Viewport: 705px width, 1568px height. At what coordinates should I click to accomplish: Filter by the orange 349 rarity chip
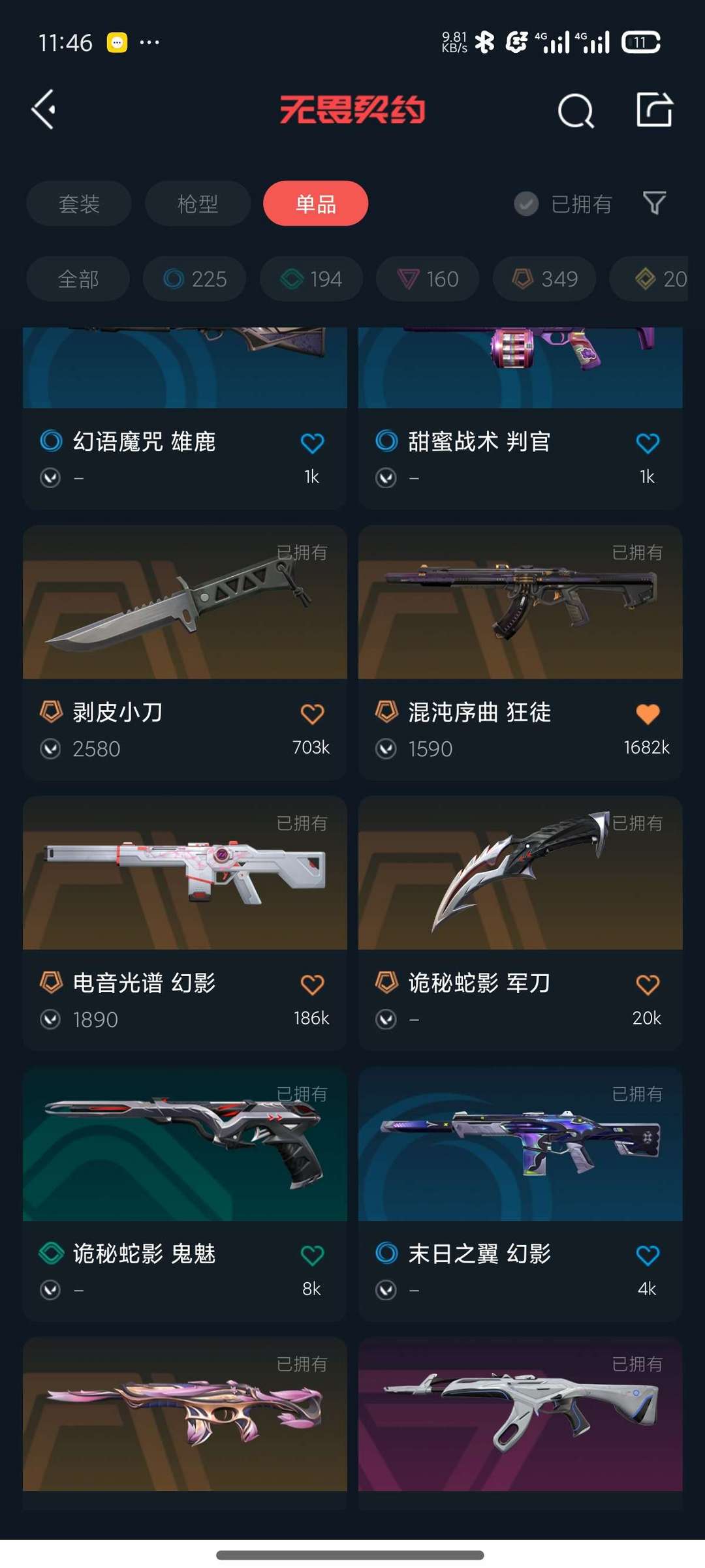coord(544,279)
